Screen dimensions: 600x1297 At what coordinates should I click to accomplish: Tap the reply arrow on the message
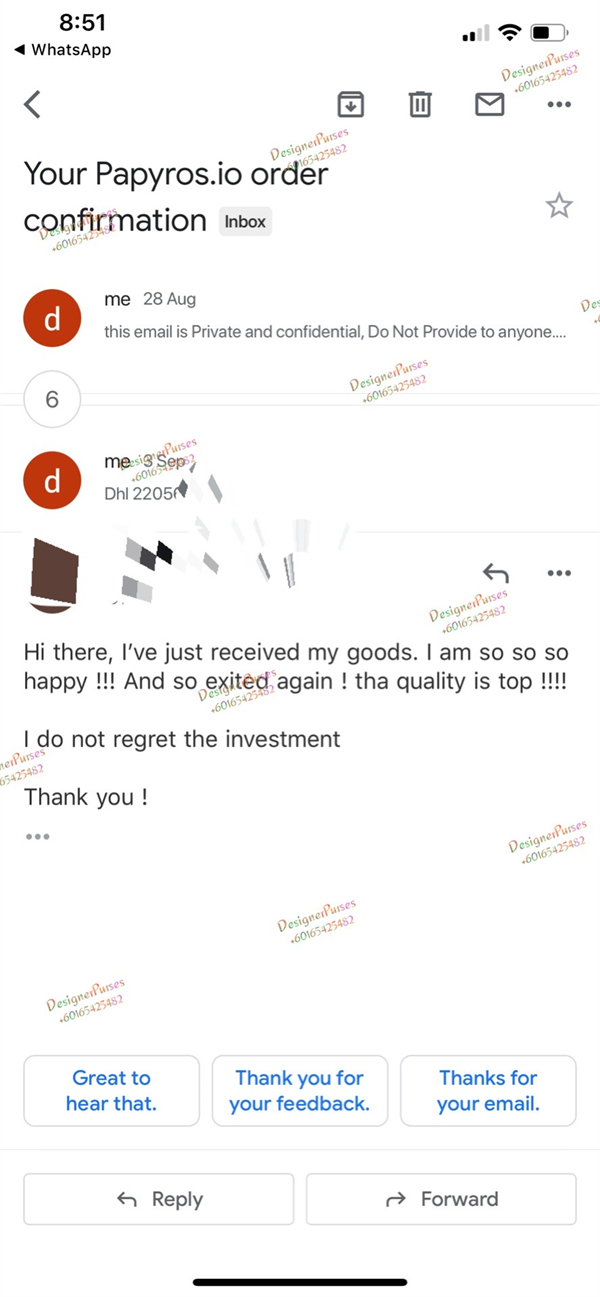pos(495,573)
